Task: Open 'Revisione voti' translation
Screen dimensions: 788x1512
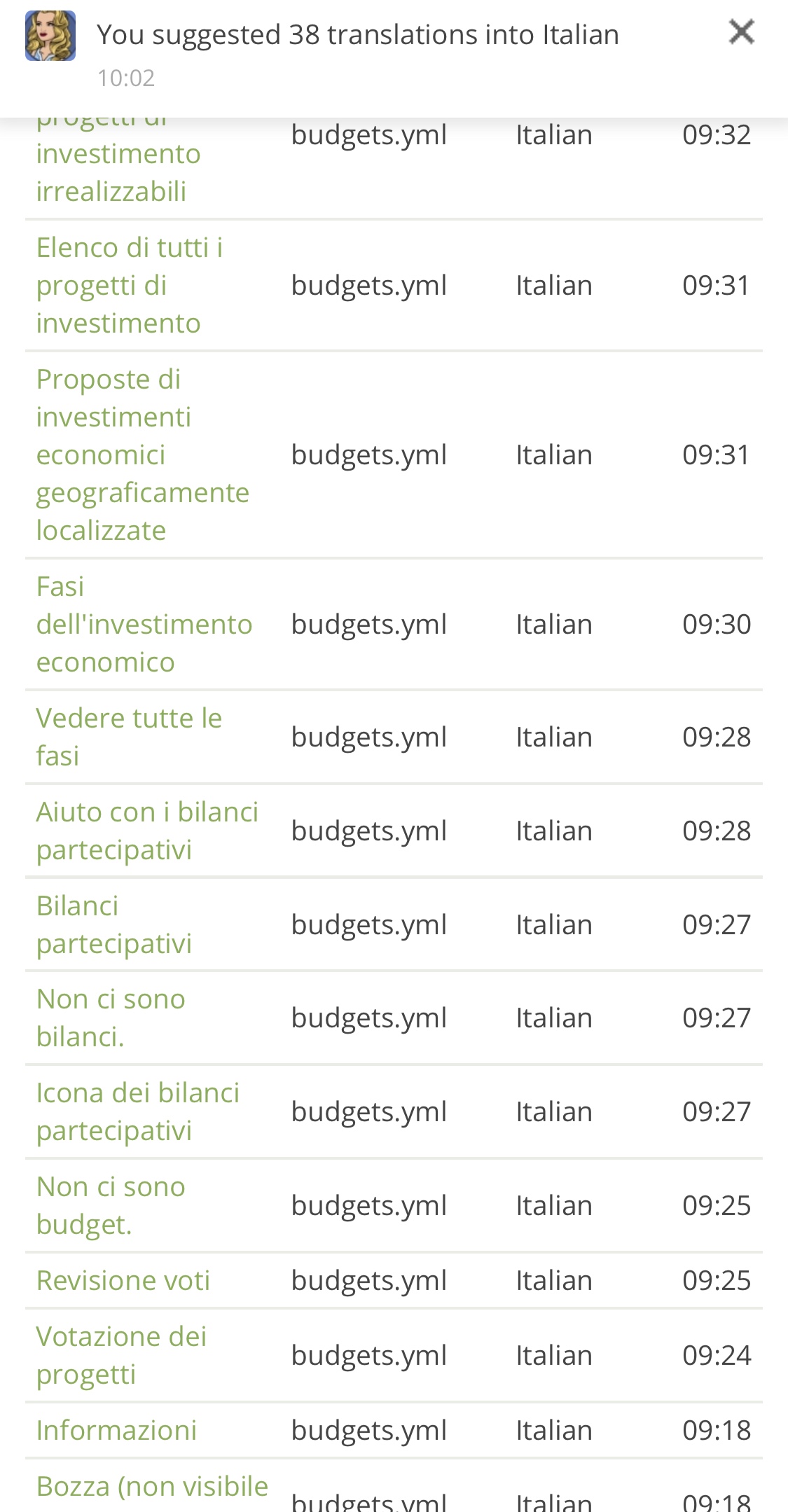Action: tap(123, 1280)
